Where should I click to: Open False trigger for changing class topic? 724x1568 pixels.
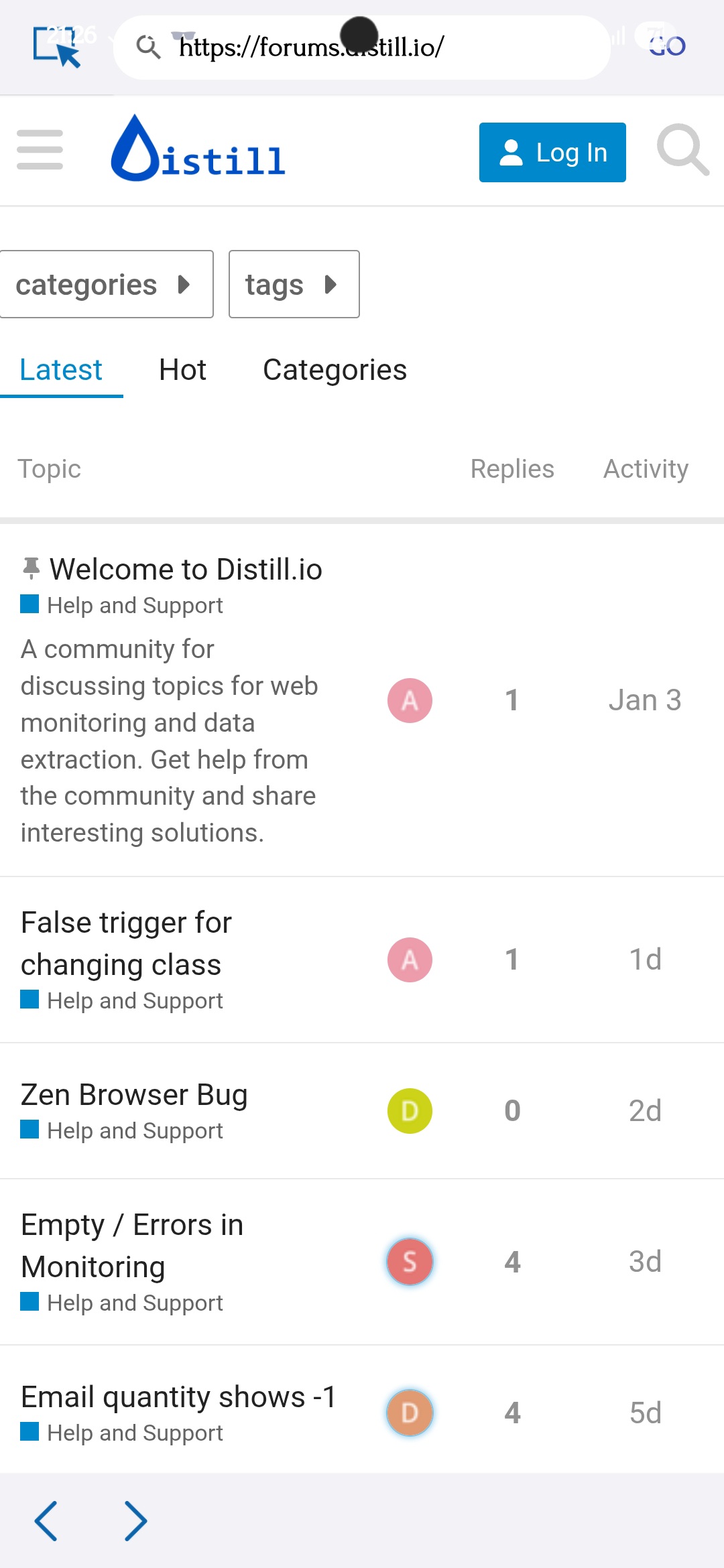click(126, 943)
